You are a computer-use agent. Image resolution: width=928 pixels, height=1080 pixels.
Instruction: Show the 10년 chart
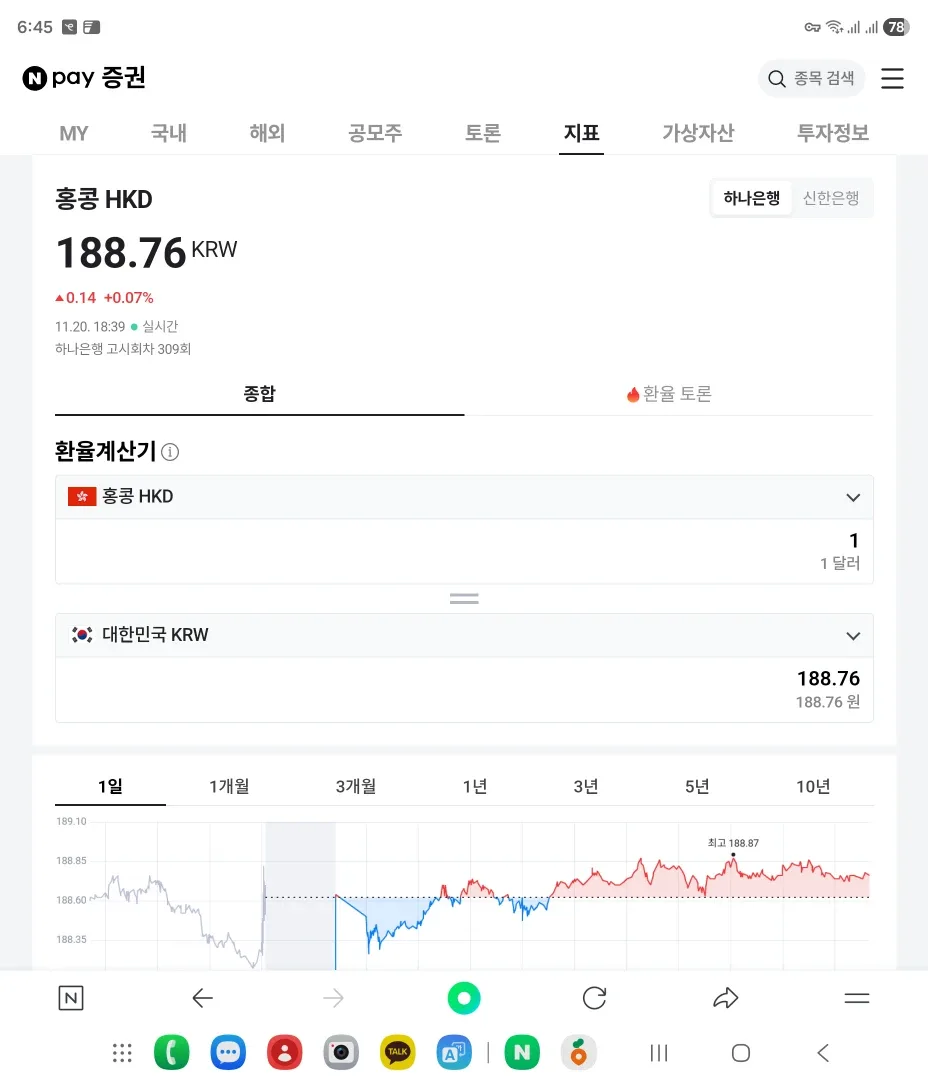(x=813, y=786)
